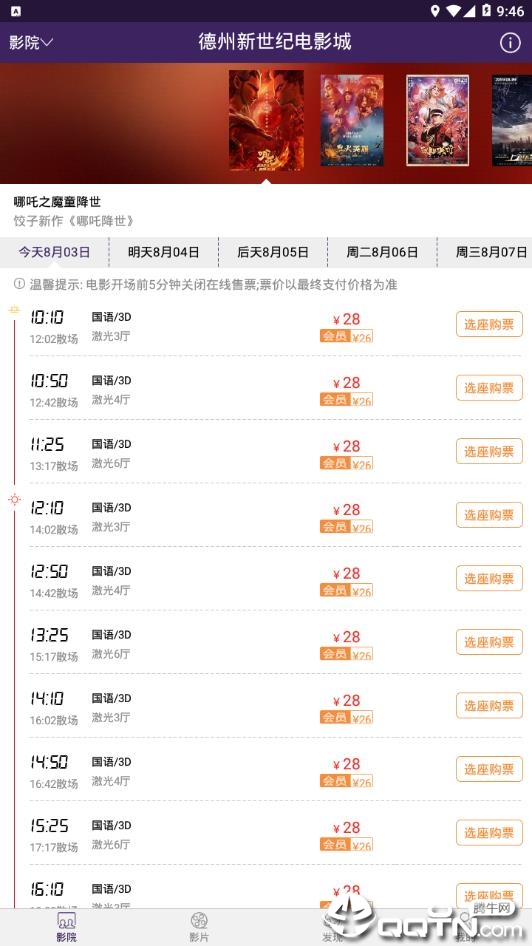532x946 pixels.
Task: Switch to 明天8月04日 date tab
Action: [x=163, y=252]
